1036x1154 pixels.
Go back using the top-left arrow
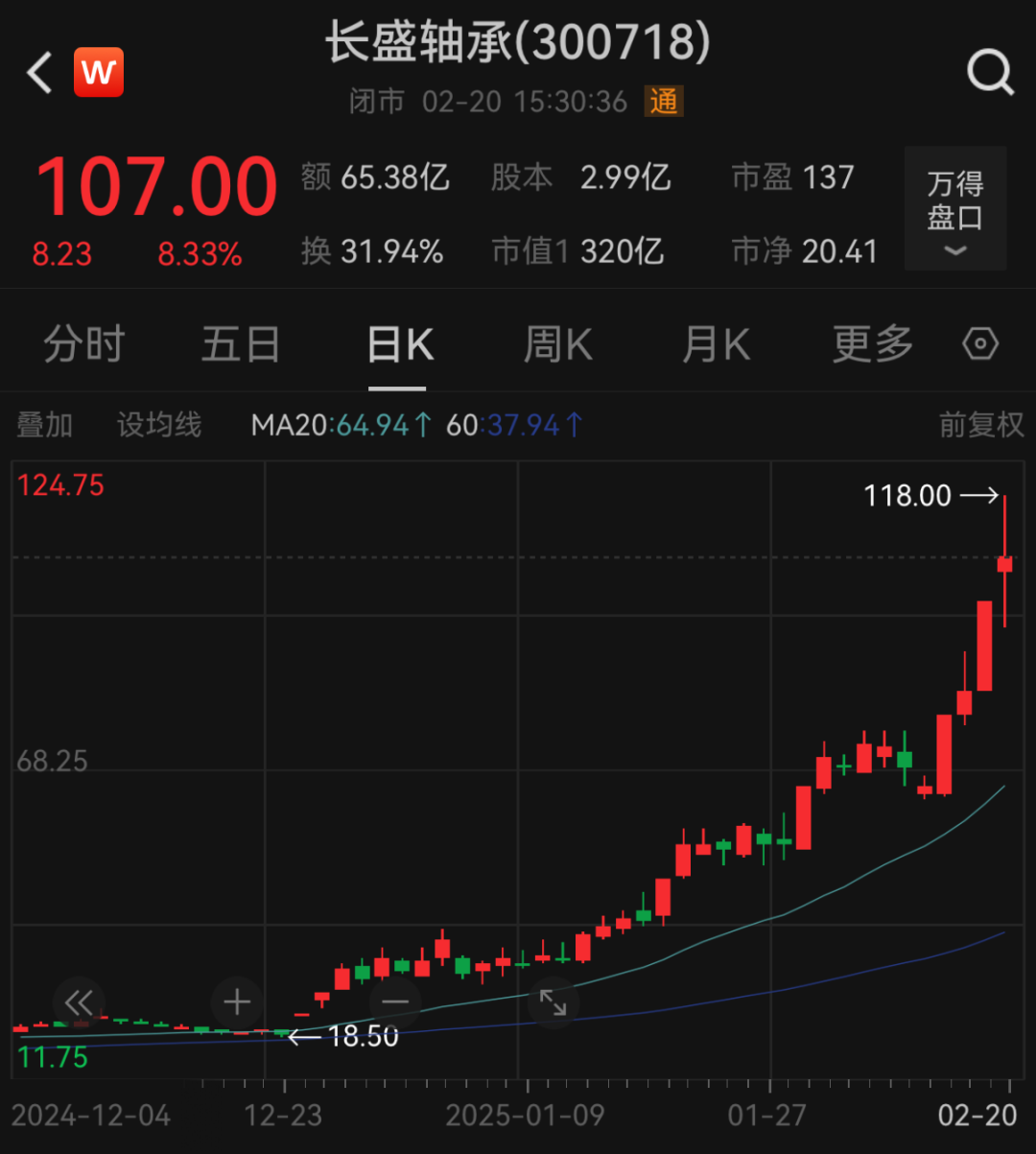click(x=39, y=73)
